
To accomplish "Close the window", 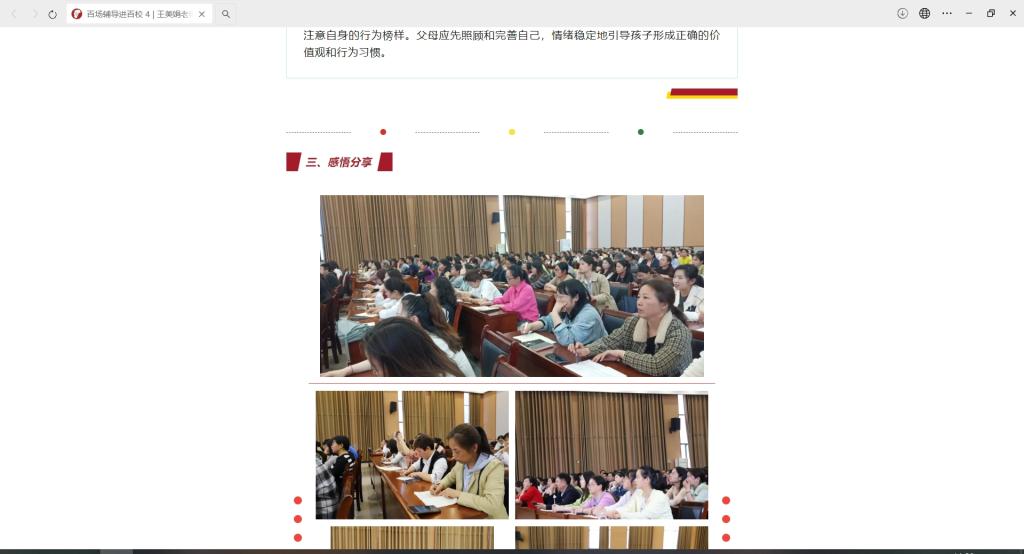I will coord(1012,14).
